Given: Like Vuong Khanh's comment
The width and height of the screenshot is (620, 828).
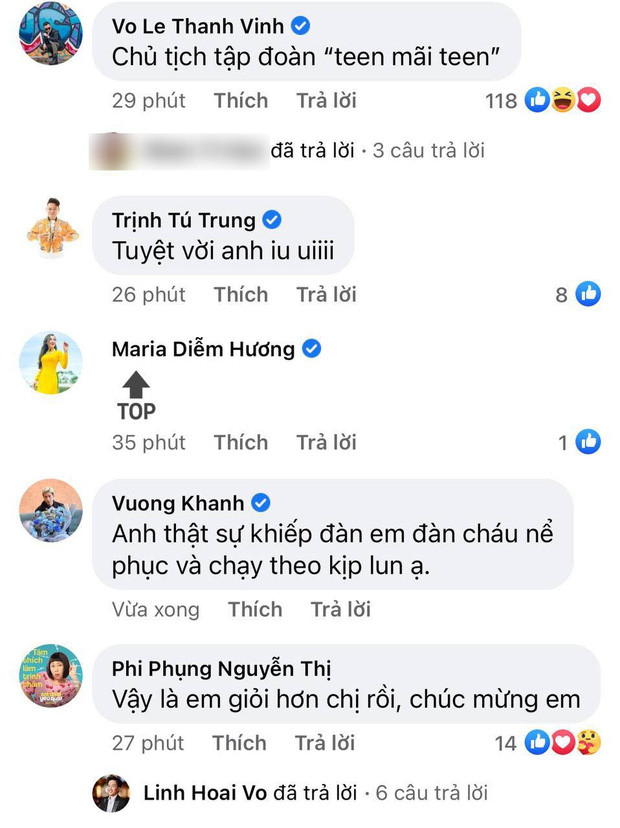Looking at the screenshot, I should tap(254, 610).
